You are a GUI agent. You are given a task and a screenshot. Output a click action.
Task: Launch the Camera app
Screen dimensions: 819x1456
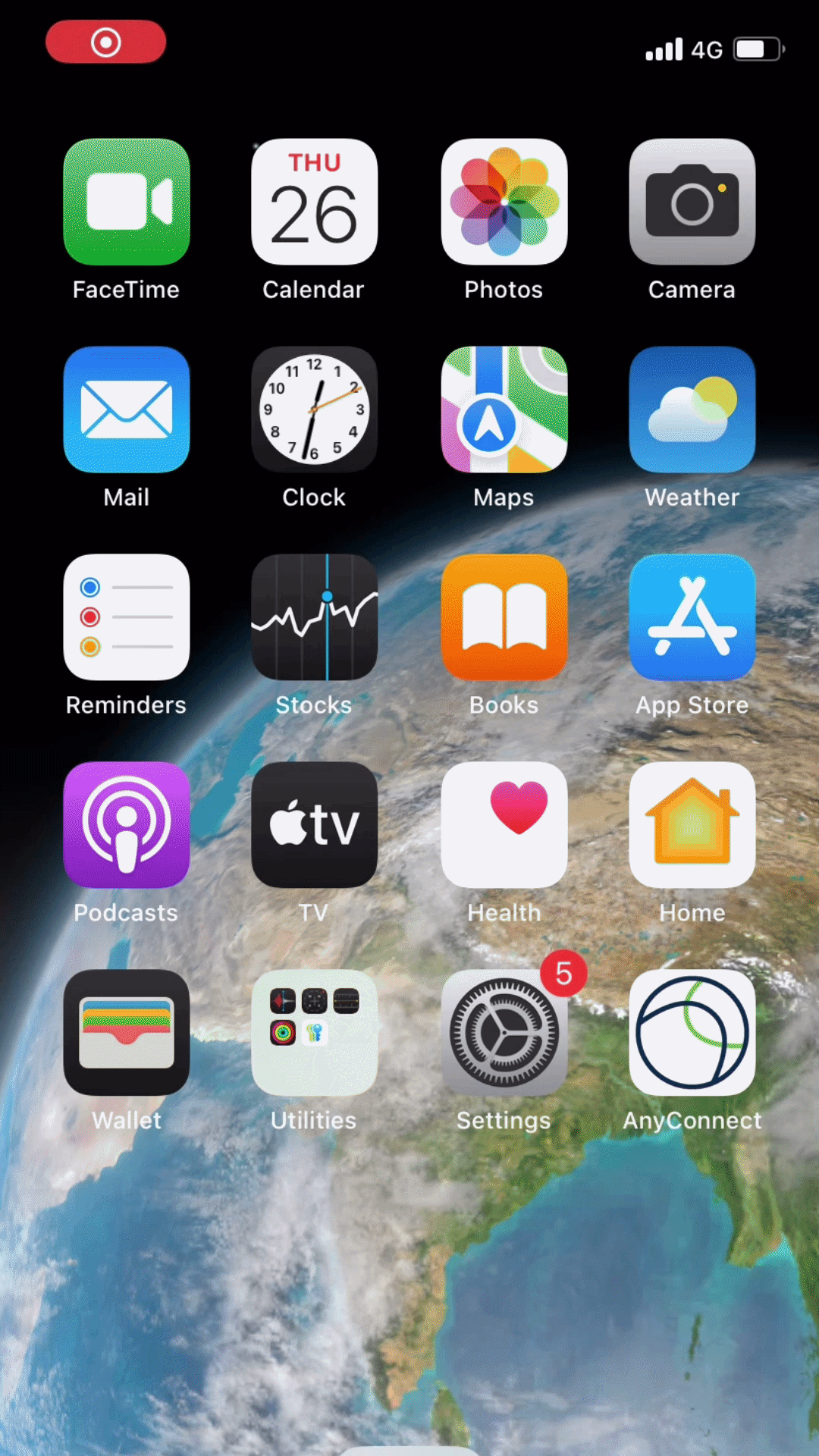[692, 202]
